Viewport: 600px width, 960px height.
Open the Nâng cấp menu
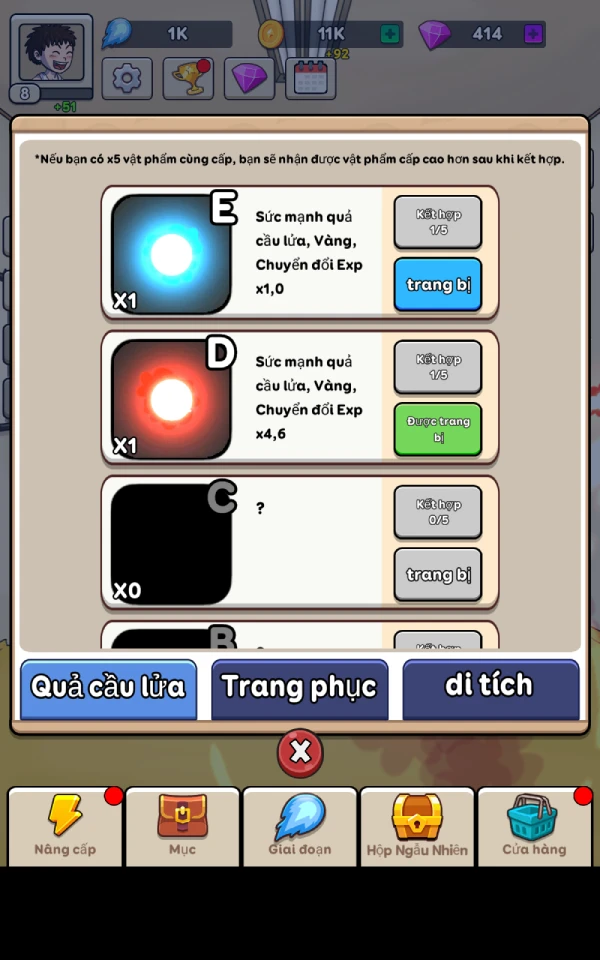point(65,827)
